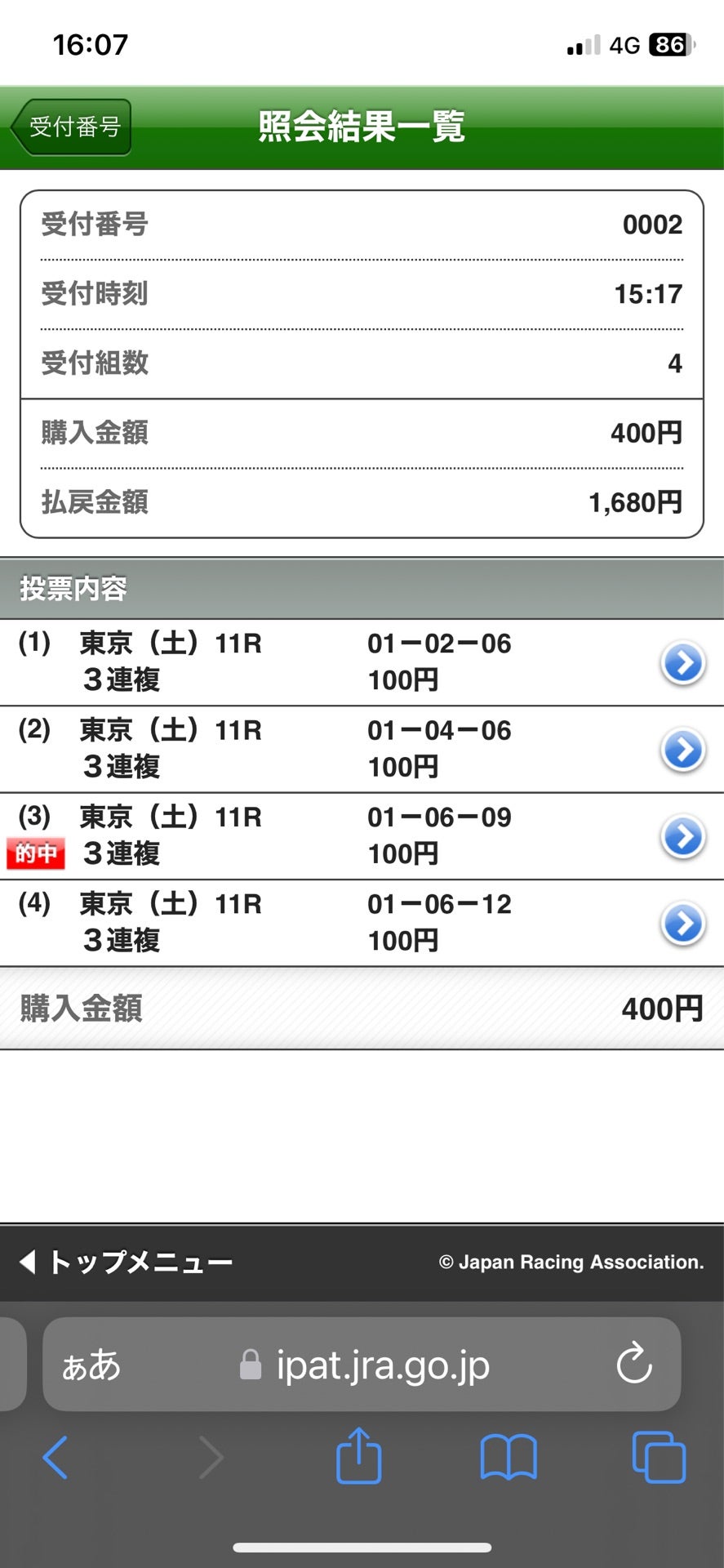
Task: Show open Safari tabs
Action: 657,1459
